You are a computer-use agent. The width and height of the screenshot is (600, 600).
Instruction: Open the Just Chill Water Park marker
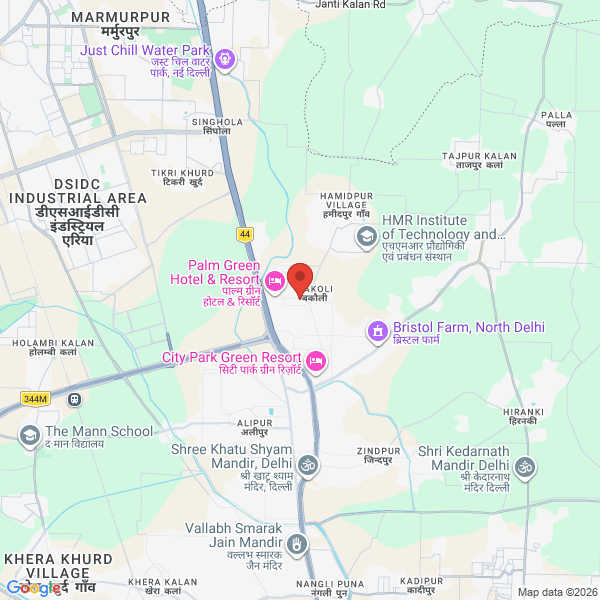(x=227, y=59)
